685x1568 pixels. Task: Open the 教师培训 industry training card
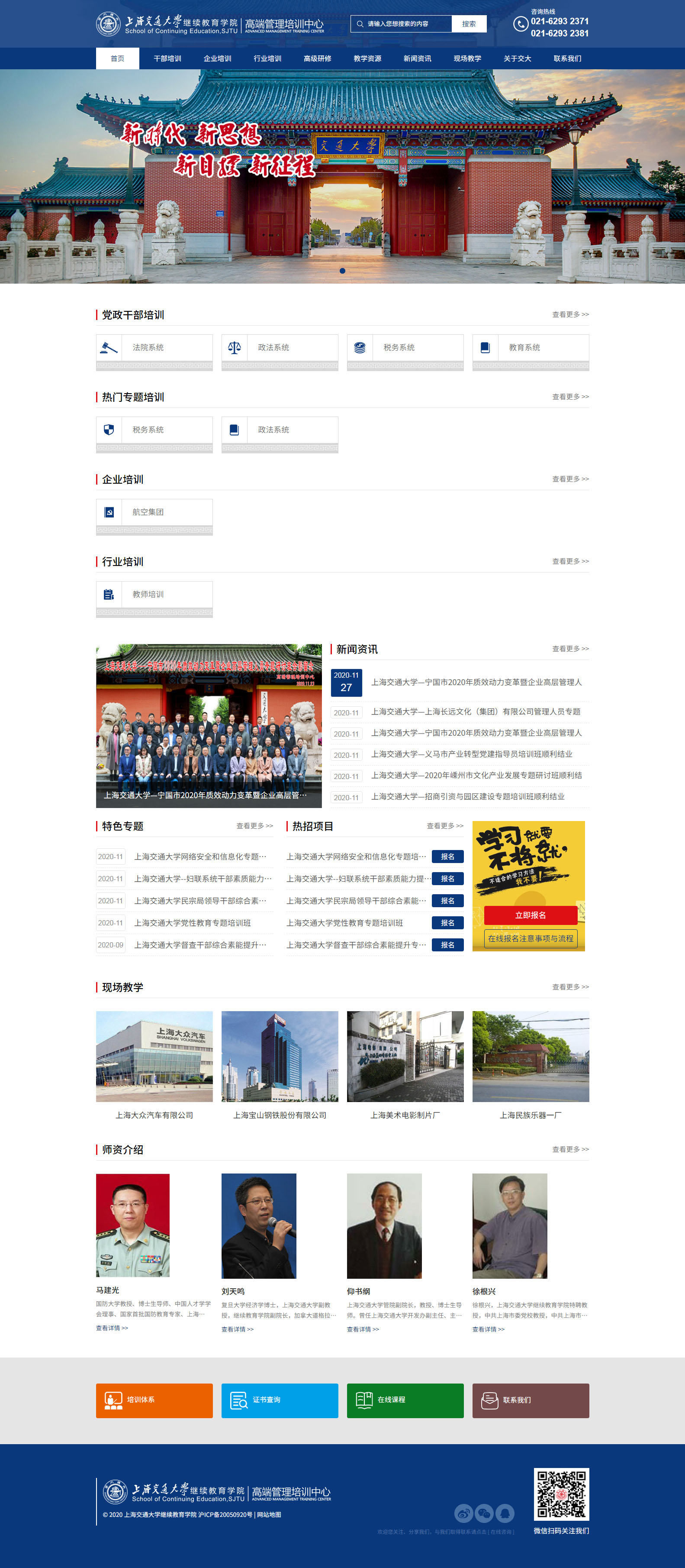(x=154, y=594)
